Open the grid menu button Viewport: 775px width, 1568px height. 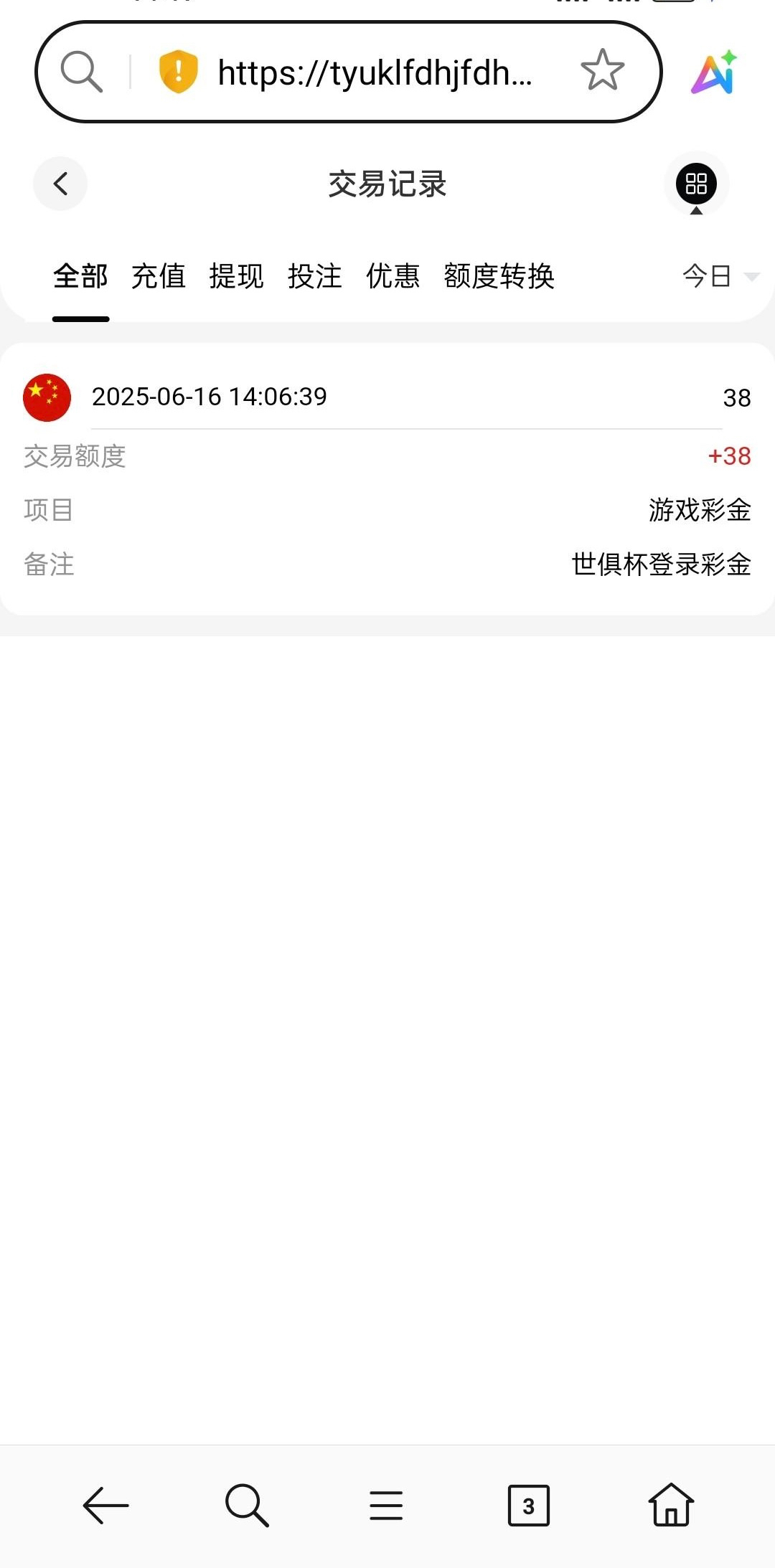(696, 184)
